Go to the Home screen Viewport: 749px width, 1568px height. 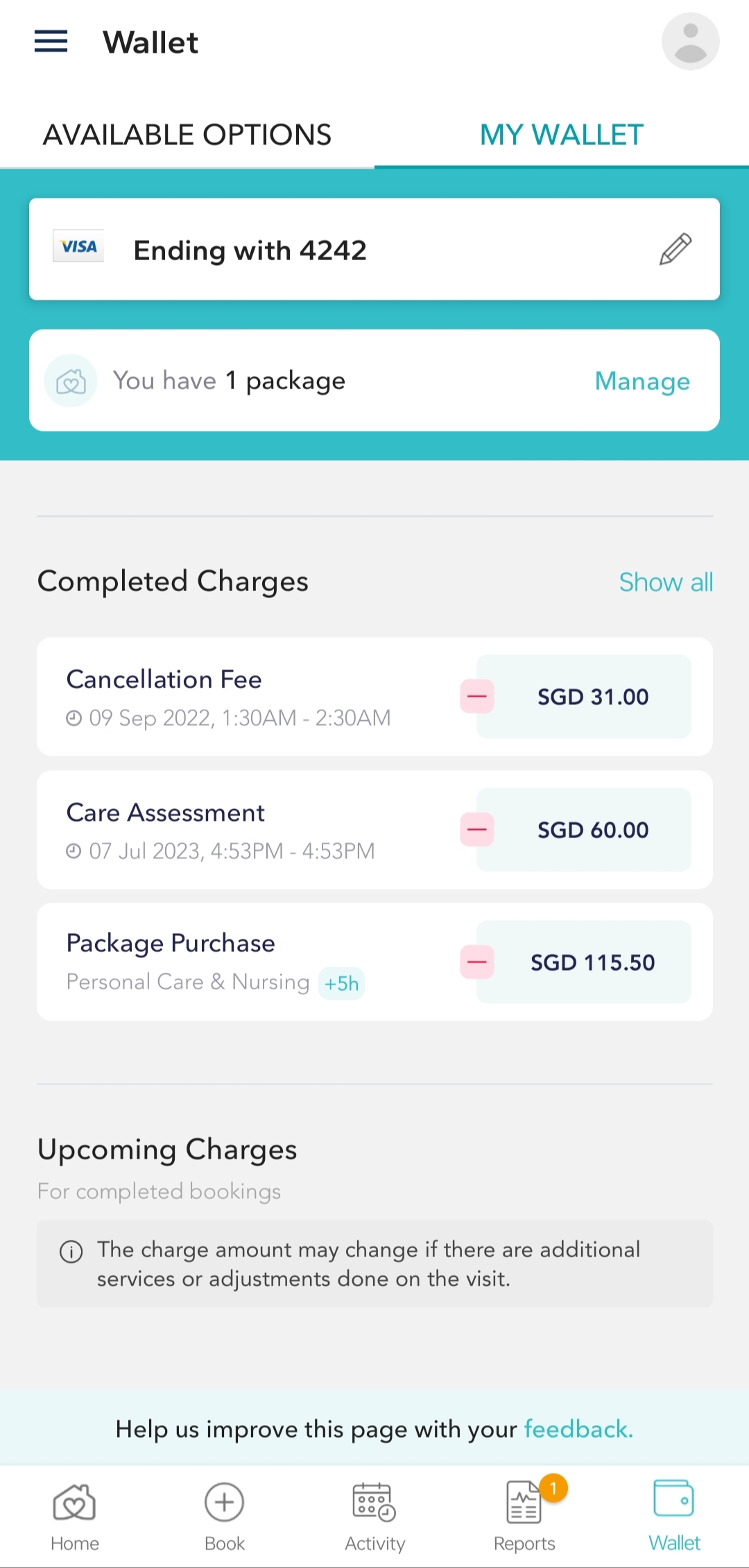click(x=74, y=1512)
